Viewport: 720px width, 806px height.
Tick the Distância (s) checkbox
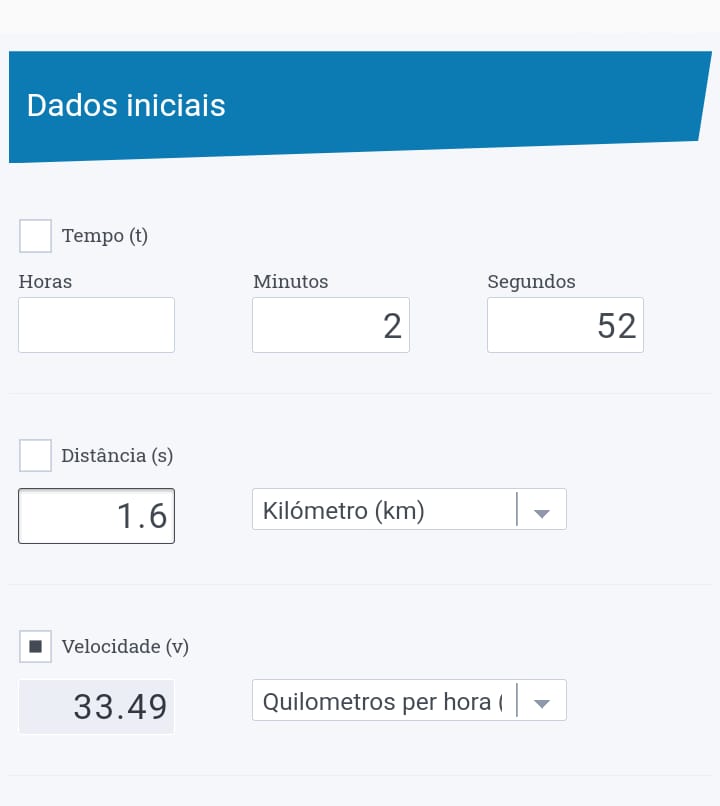pos(36,455)
